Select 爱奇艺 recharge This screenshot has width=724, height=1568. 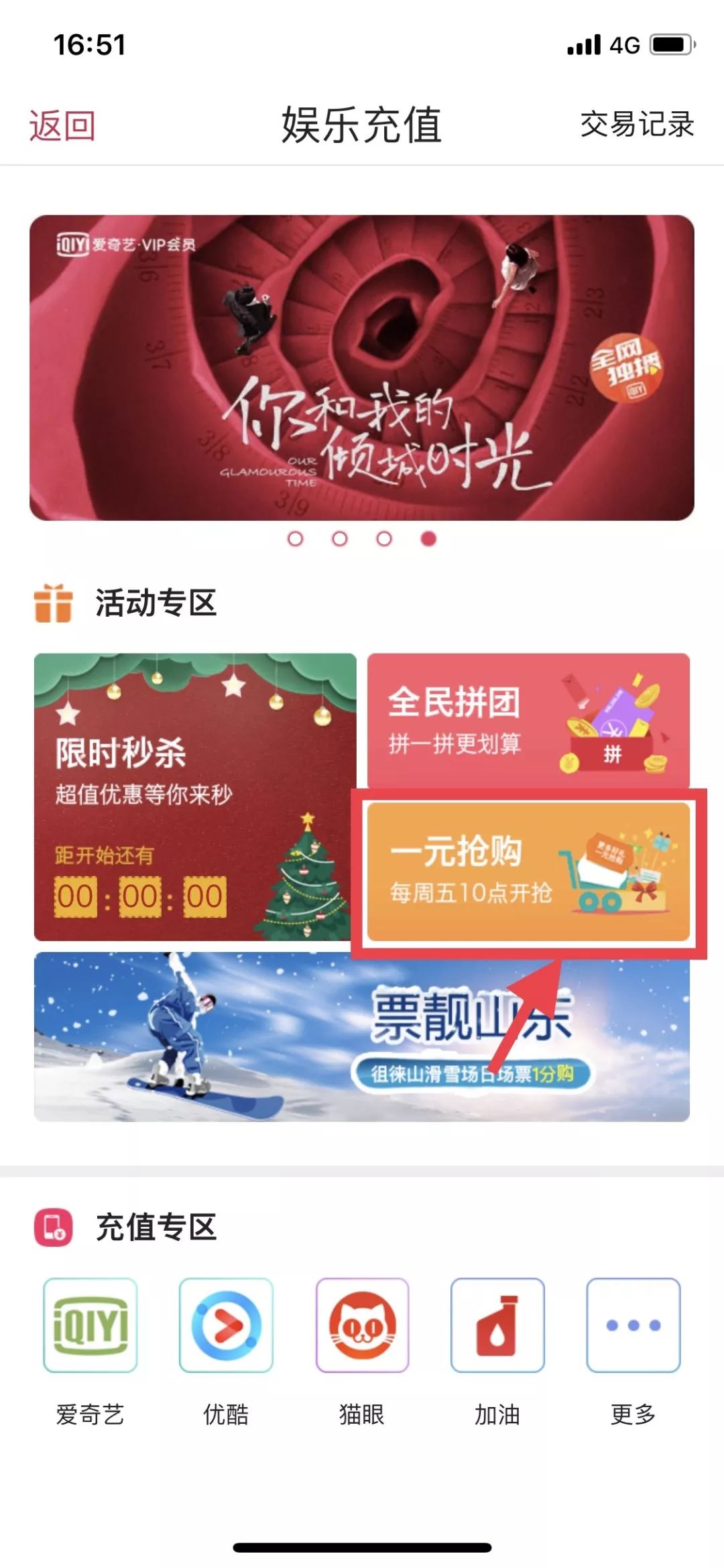tap(90, 1325)
